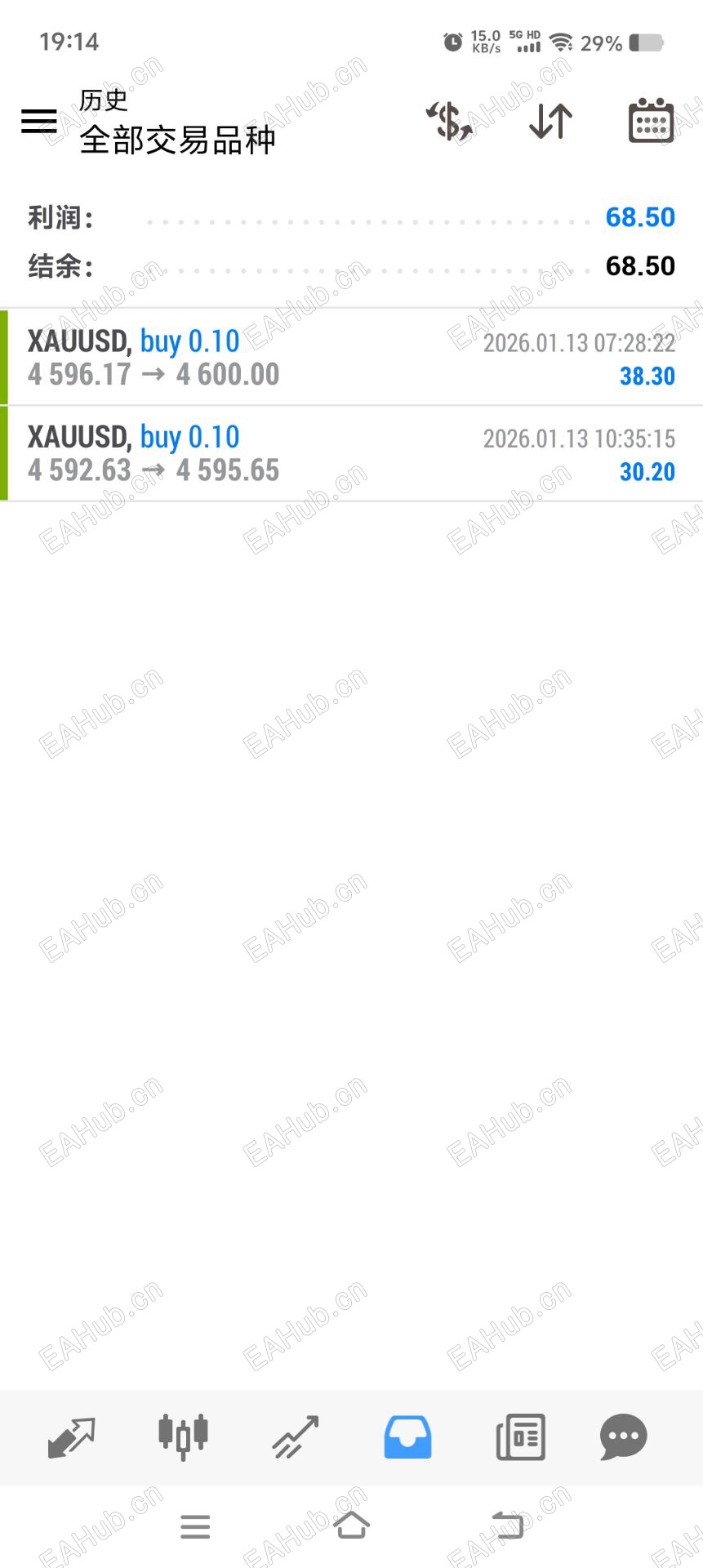Select the History inbox tab
The image size is (703, 1568).
pyautogui.click(x=407, y=1437)
